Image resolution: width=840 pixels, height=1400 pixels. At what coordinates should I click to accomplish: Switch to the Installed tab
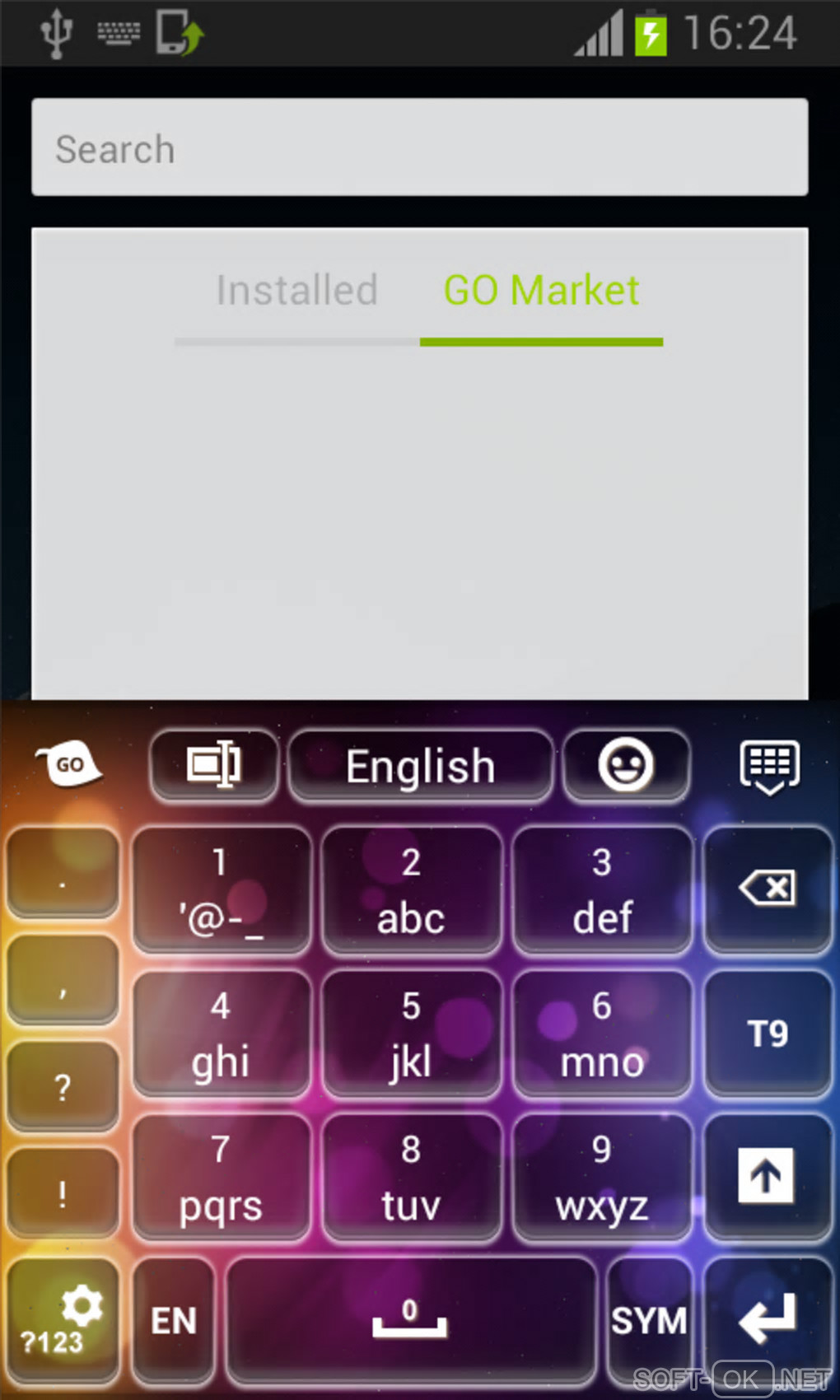click(x=296, y=292)
